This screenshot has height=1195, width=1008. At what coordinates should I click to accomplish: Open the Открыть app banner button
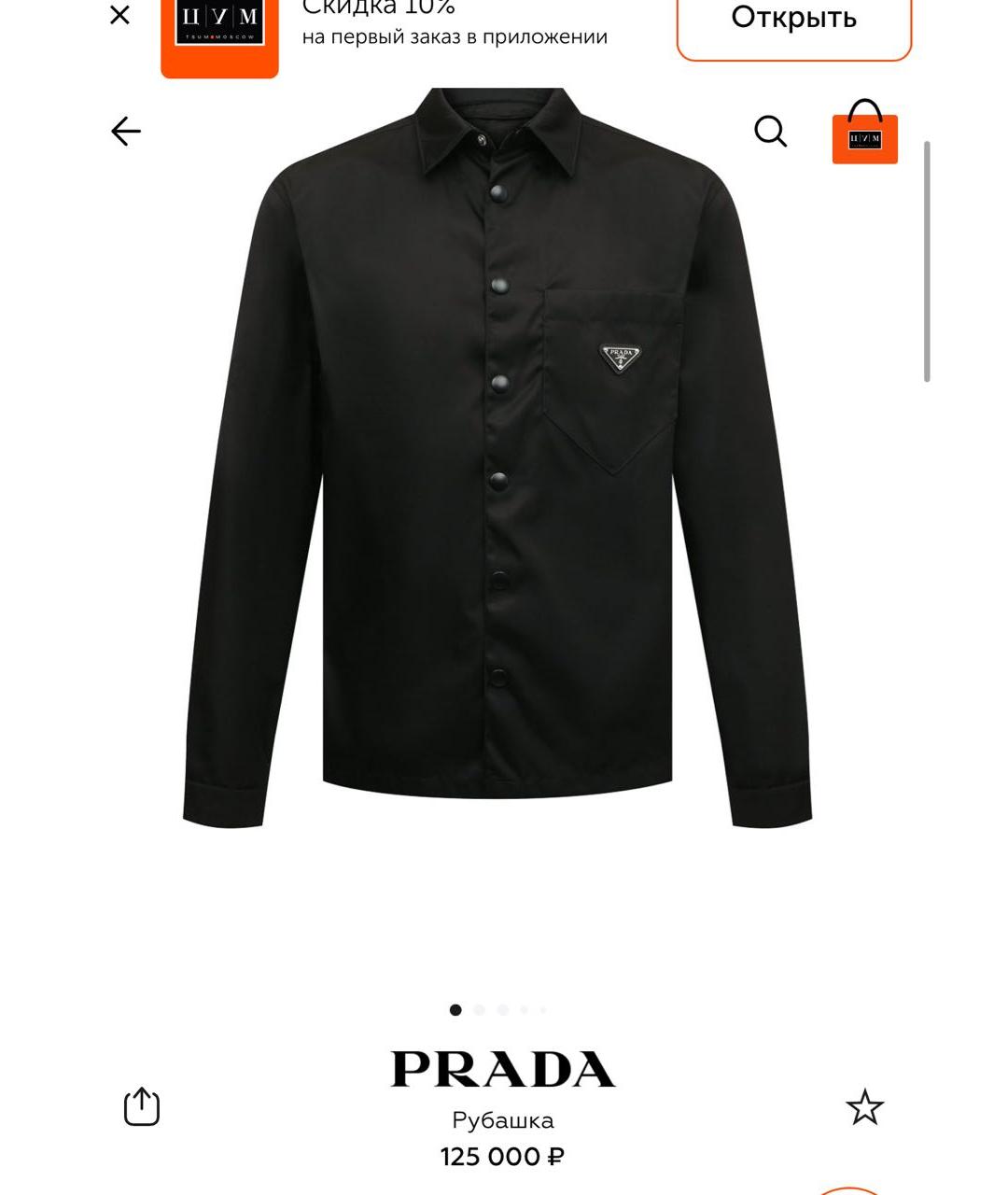(x=793, y=17)
